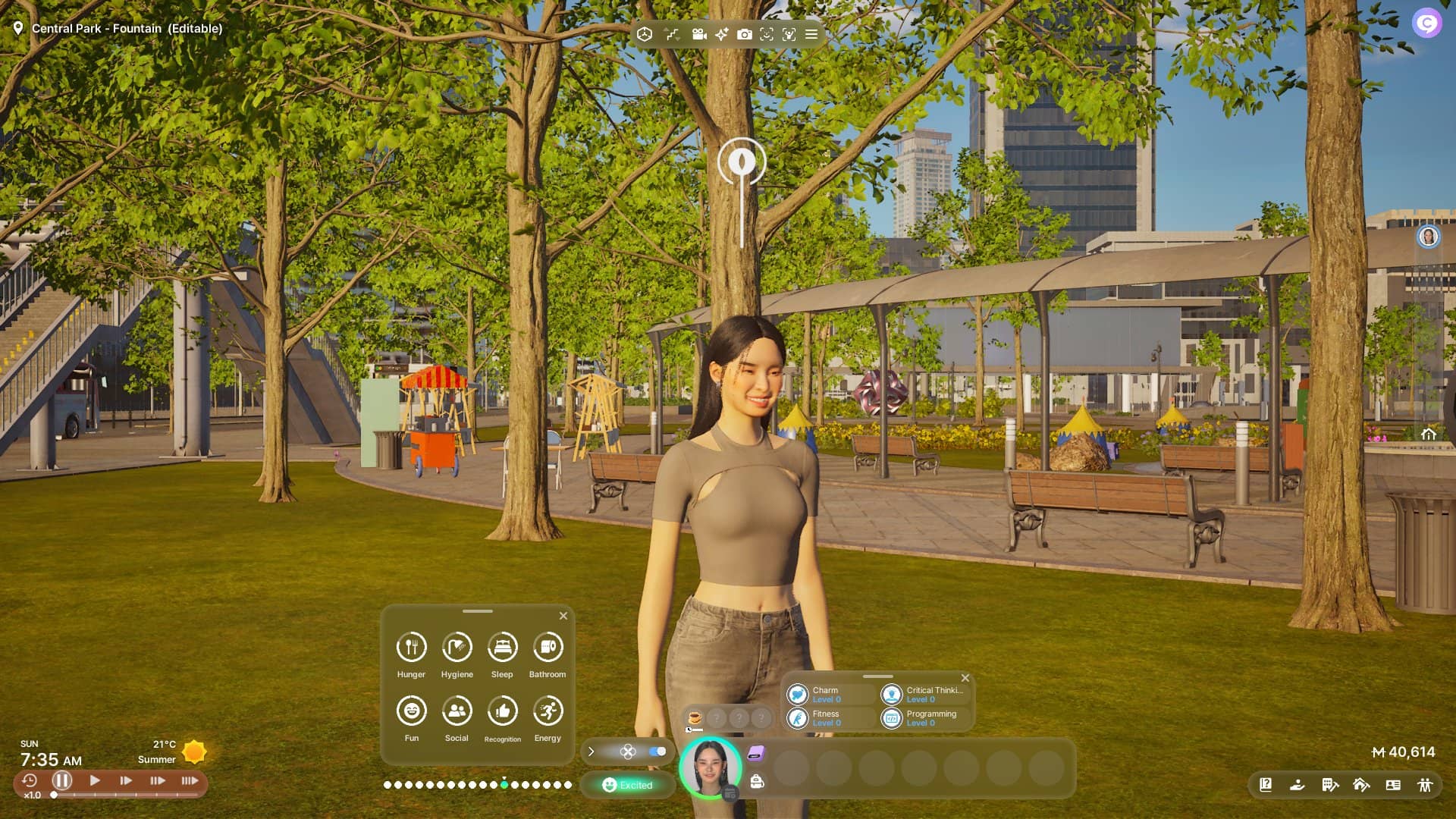The height and width of the screenshot is (819, 1456).
Task: Open the character portrait at bottom center
Action: tap(711, 767)
